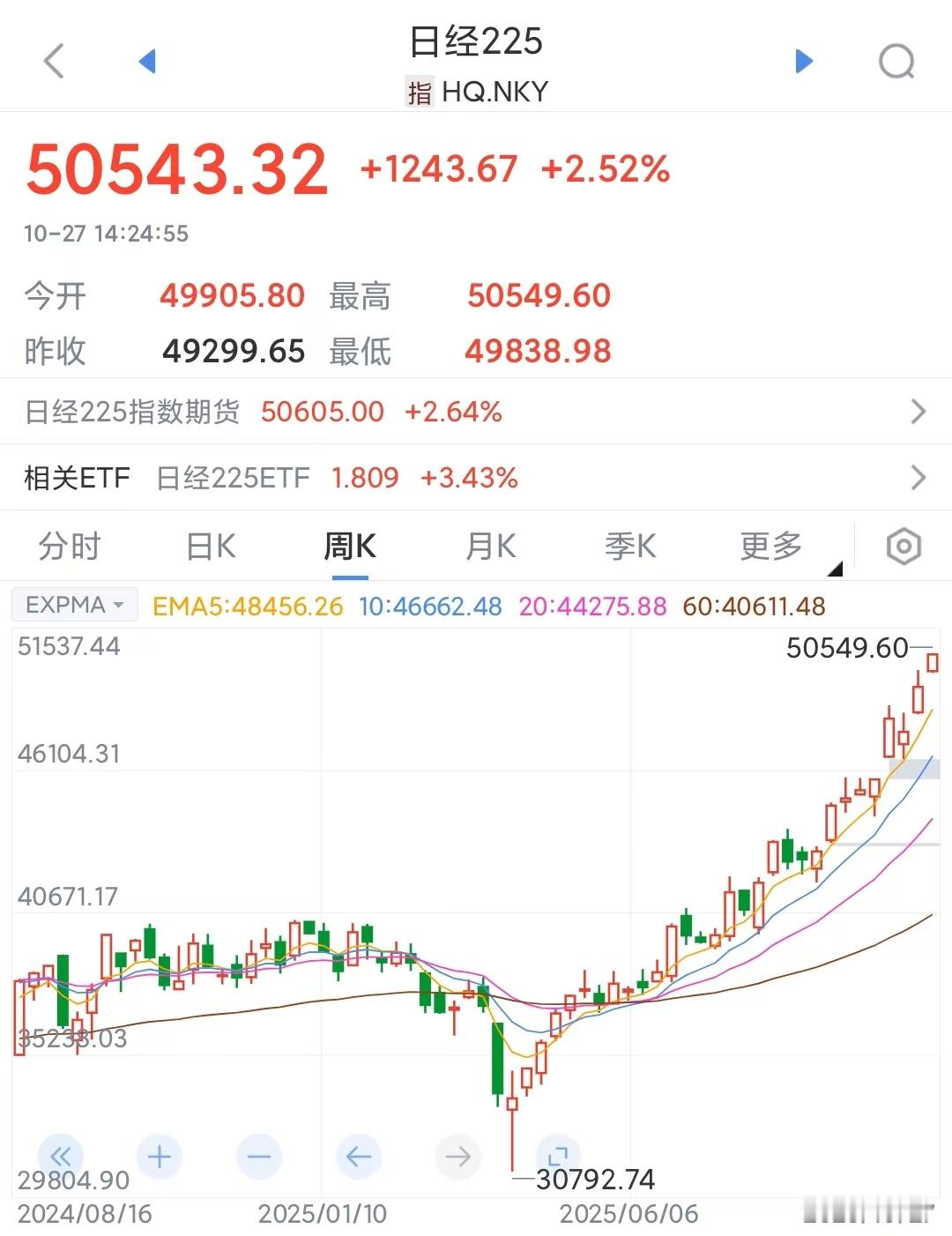This screenshot has height=1236, width=952.
Task: Open the stock search magnifier
Action: click(897, 60)
